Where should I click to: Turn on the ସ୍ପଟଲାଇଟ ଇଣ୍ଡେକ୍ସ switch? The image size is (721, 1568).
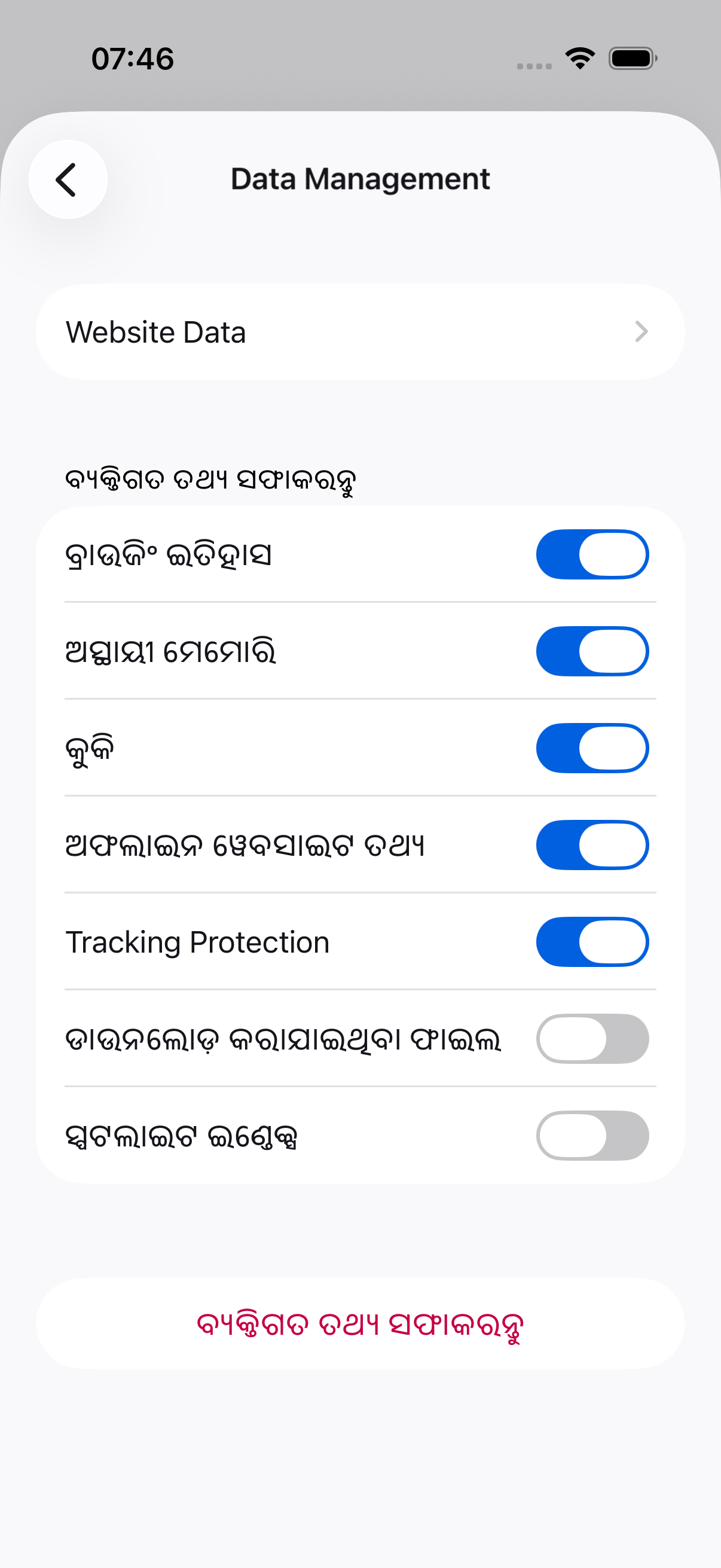(592, 1135)
